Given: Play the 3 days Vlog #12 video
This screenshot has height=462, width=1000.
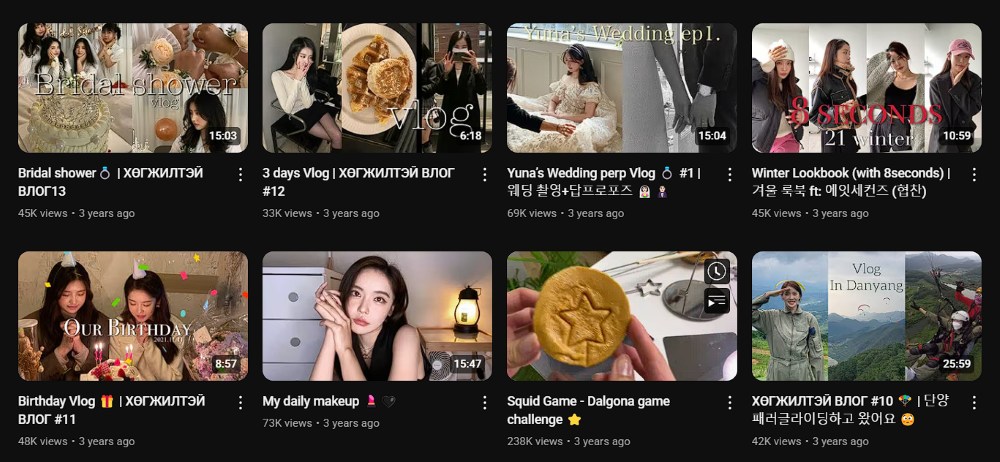Looking at the screenshot, I should (x=377, y=88).
